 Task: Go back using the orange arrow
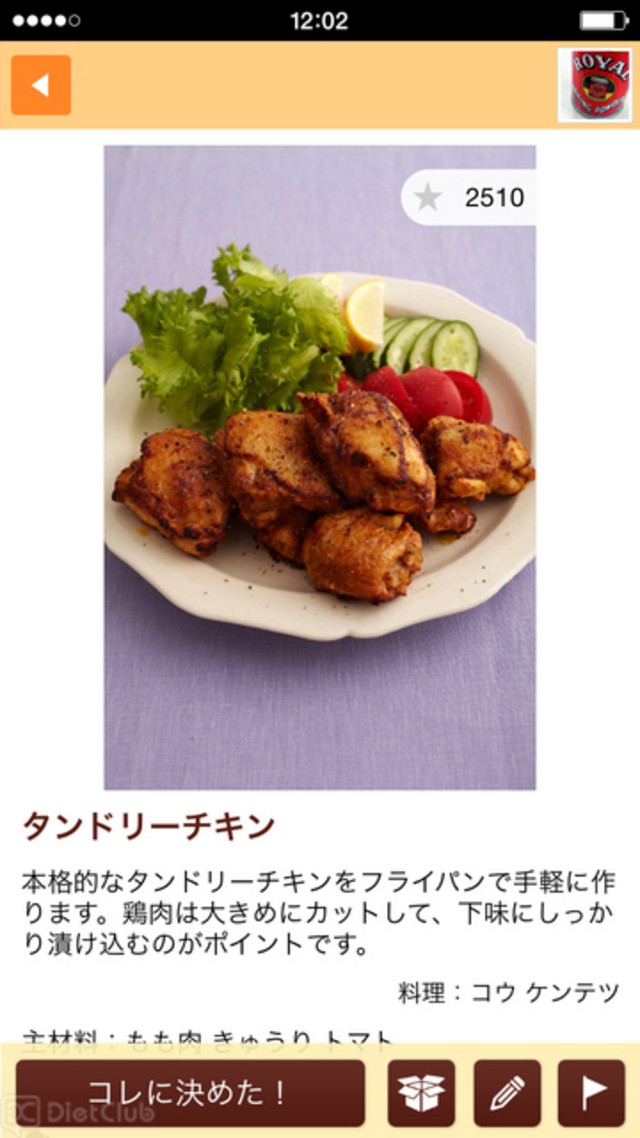(41, 85)
